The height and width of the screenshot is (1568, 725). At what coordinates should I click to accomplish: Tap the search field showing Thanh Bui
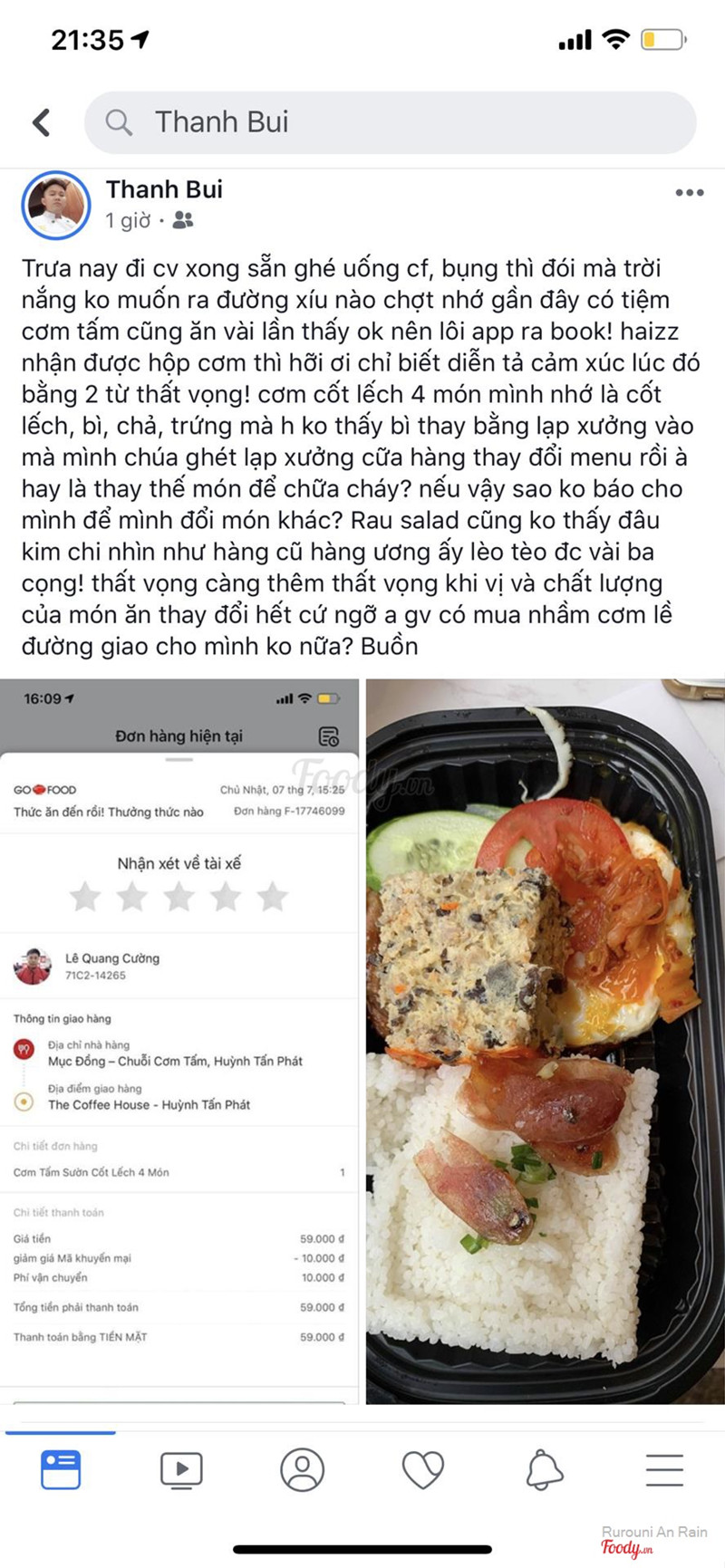click(x=390, y=122)
